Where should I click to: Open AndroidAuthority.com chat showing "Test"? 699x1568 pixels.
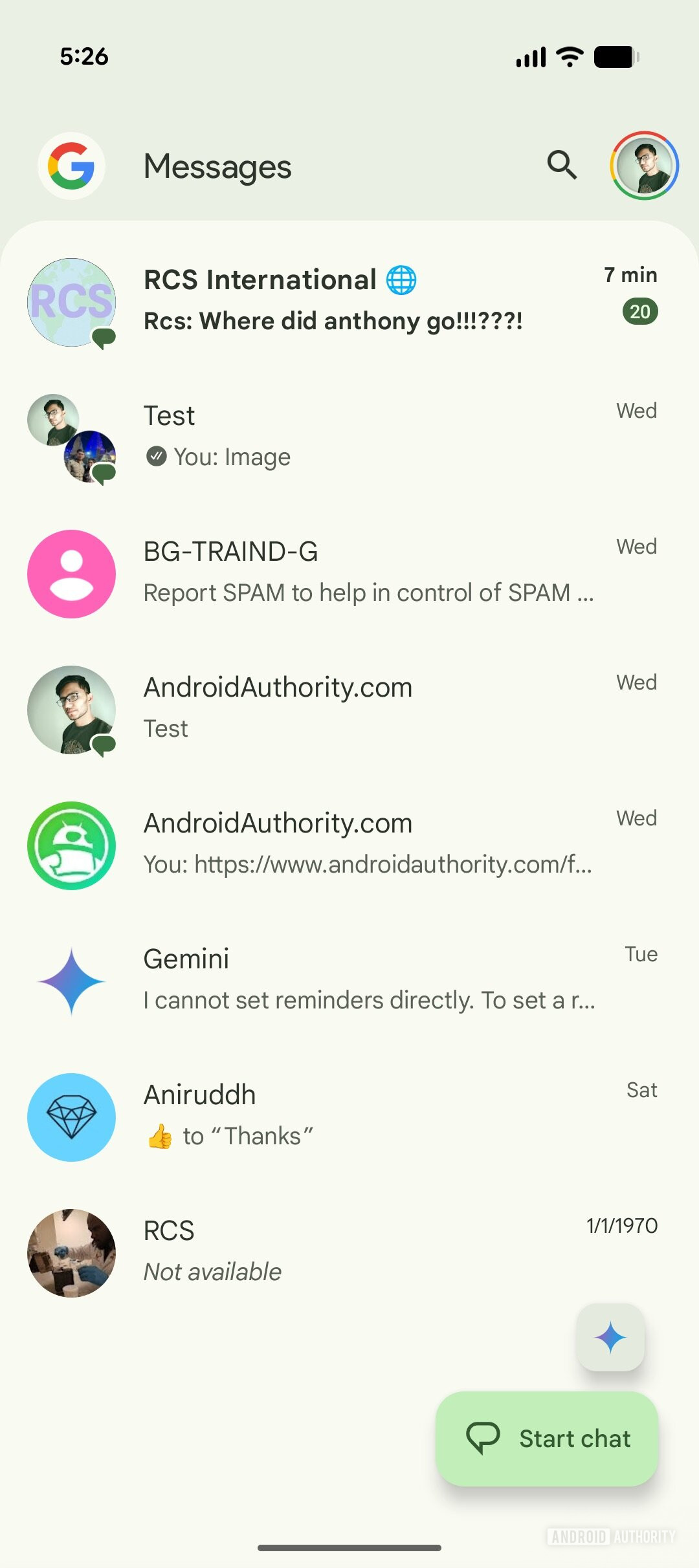[349, 708]
